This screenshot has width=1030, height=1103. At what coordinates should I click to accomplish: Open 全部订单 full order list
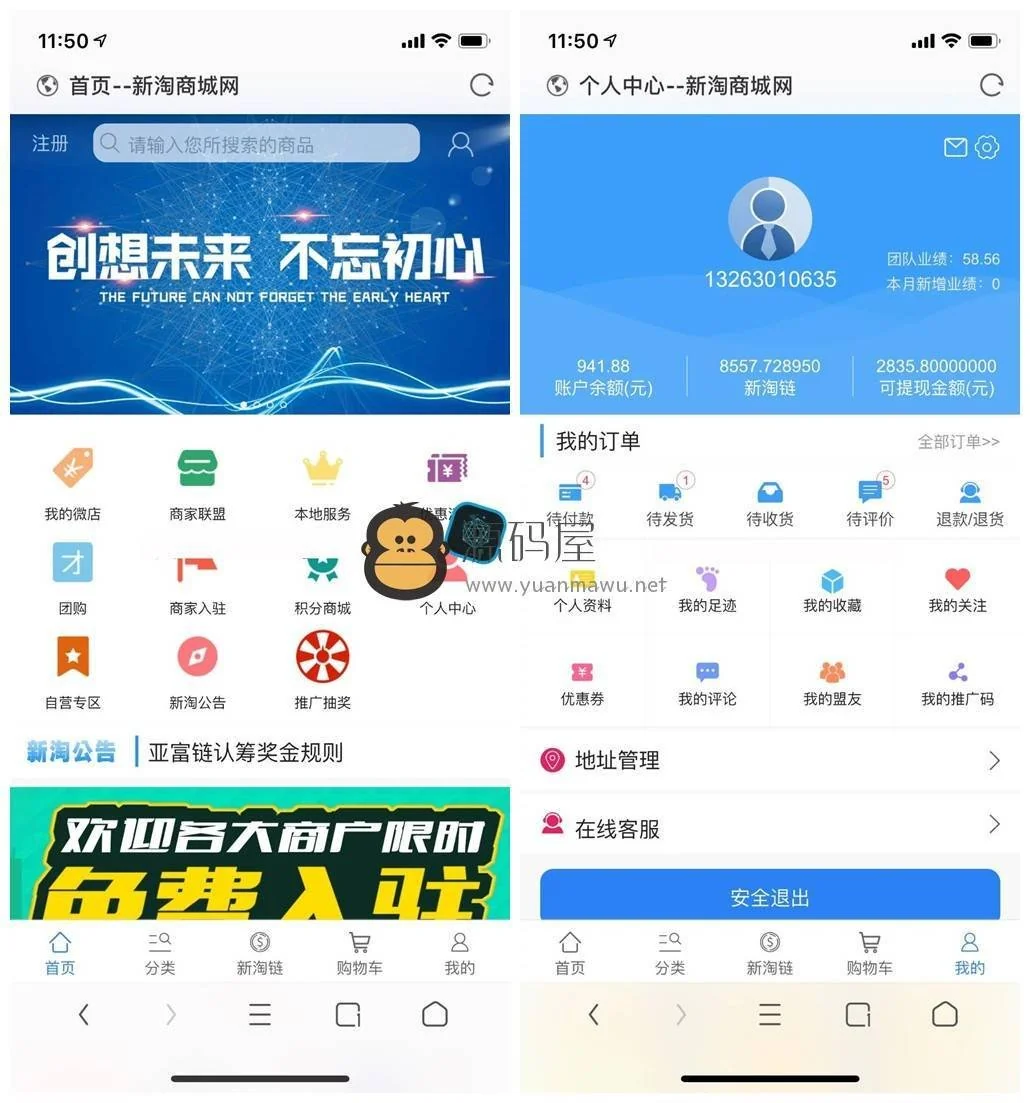958,441
